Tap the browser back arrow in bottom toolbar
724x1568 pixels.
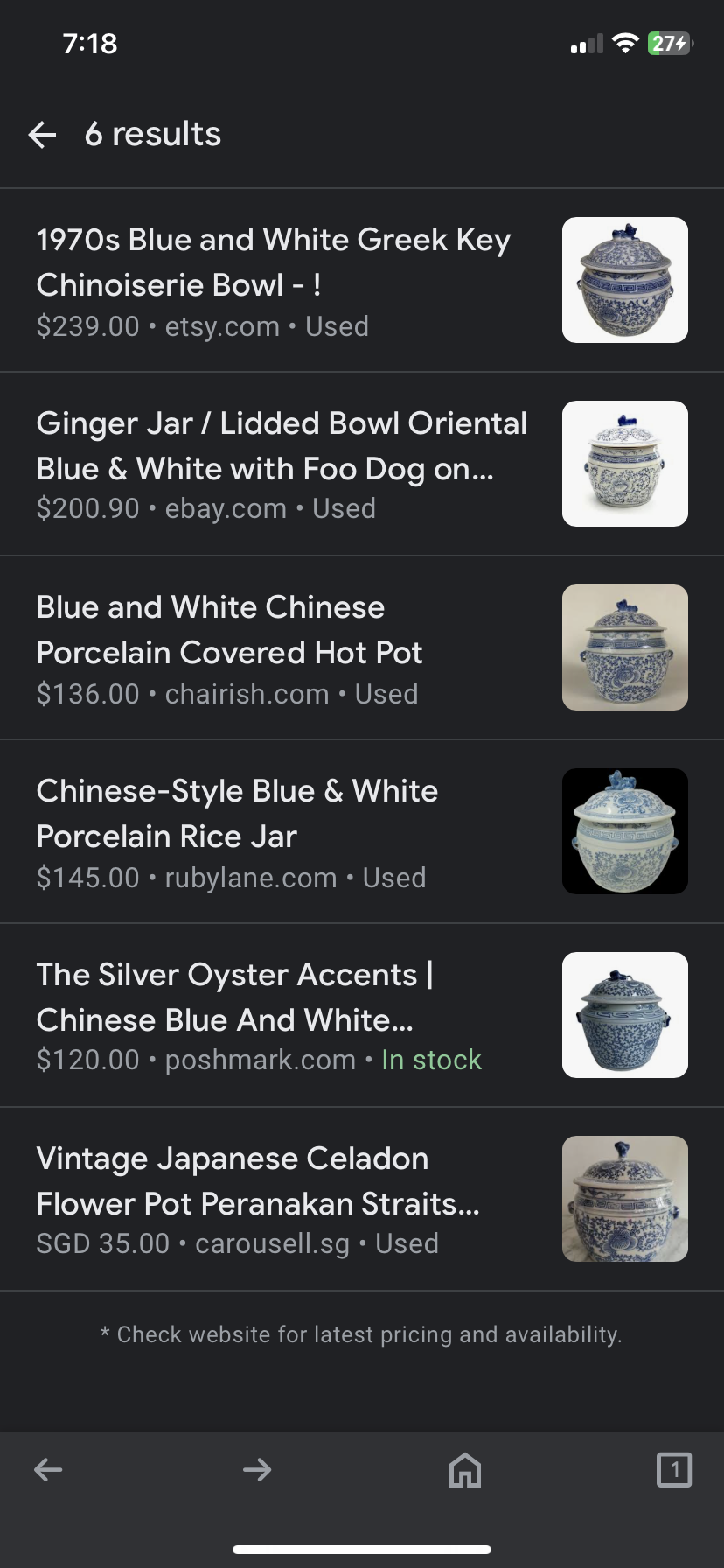click(48, 1469)
